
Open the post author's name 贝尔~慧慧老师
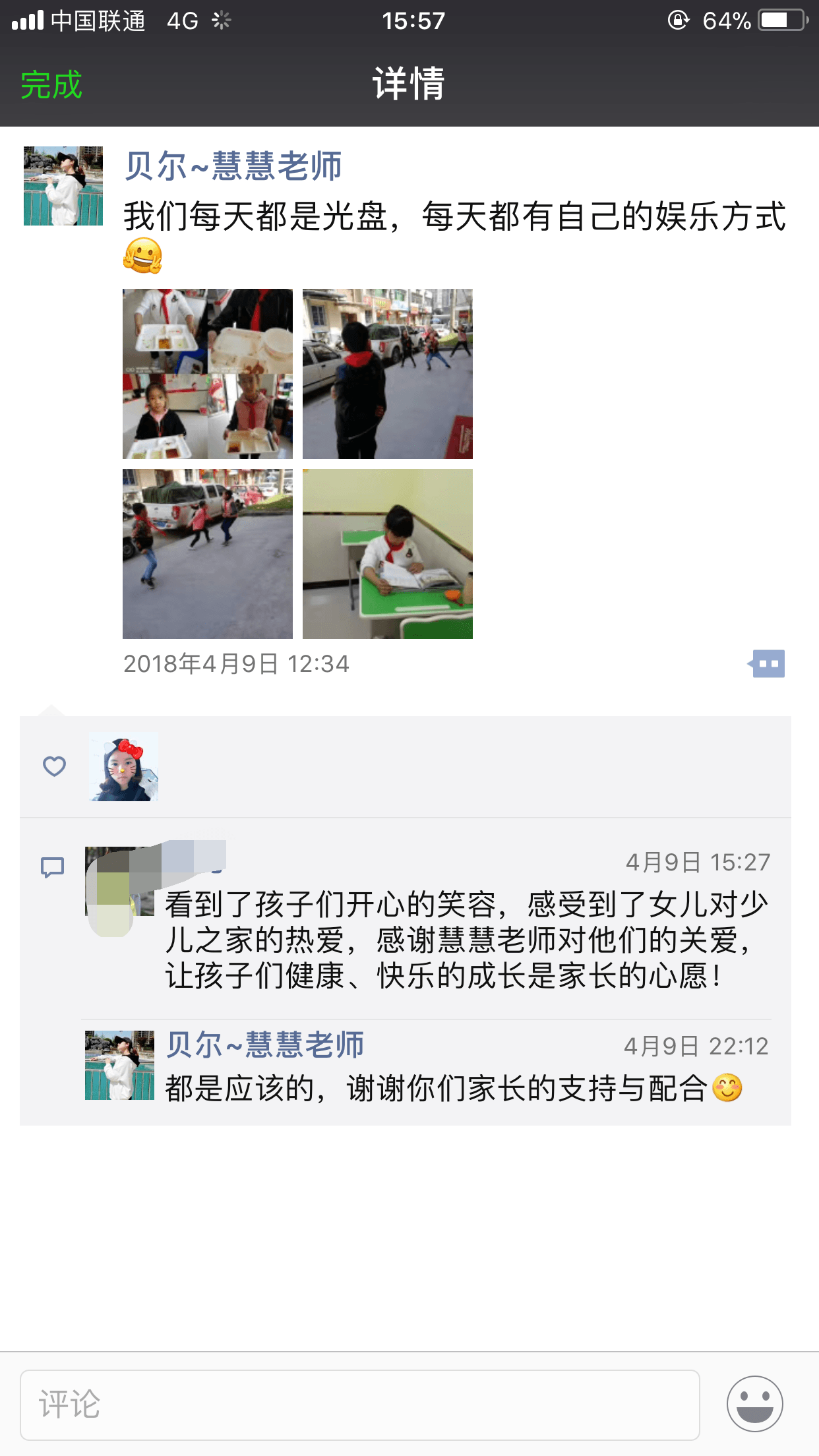pyautogui.click(x=233, y=166)
